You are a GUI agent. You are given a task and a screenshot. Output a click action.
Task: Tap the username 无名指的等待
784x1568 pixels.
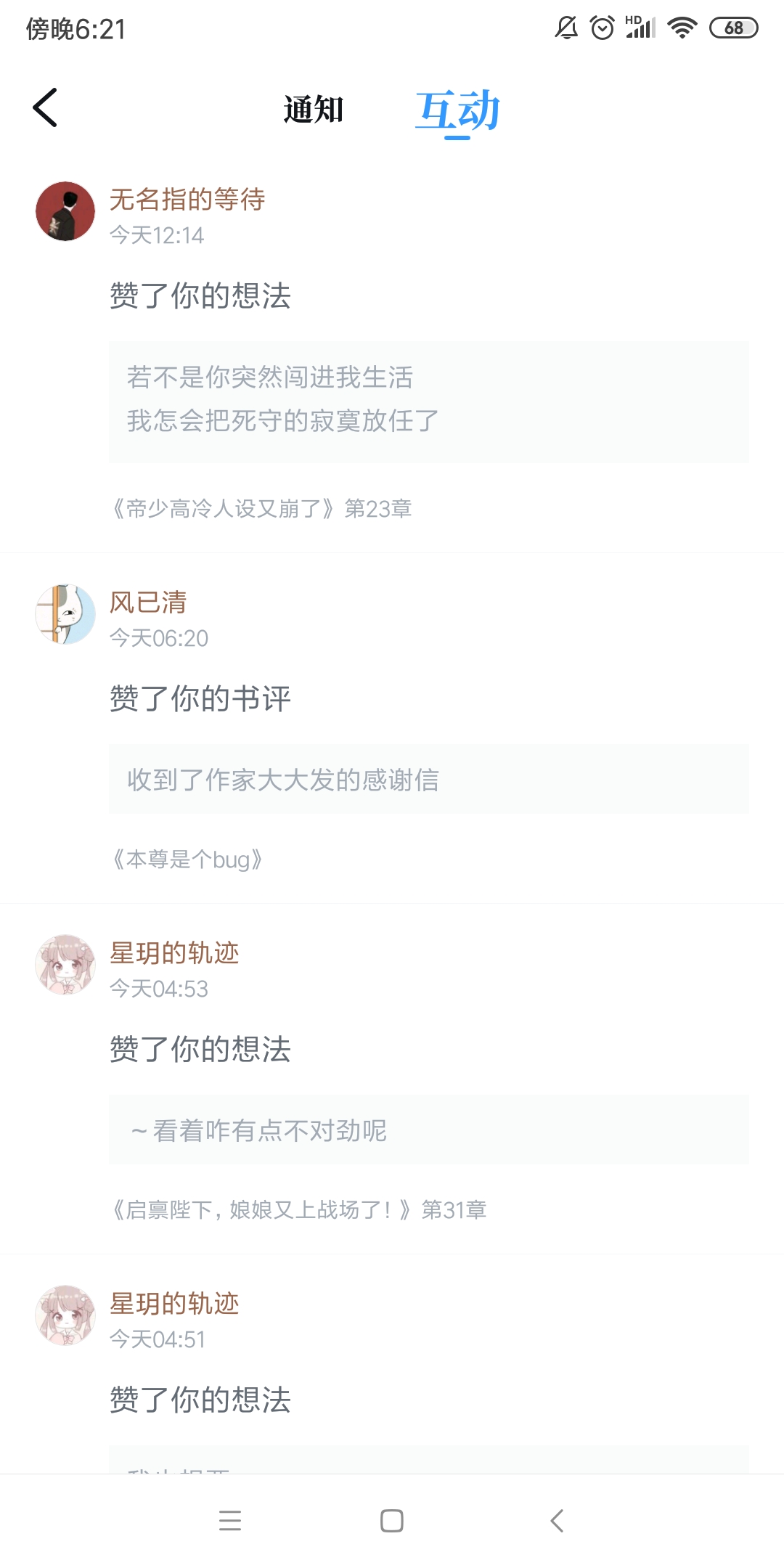coord(187,199)
